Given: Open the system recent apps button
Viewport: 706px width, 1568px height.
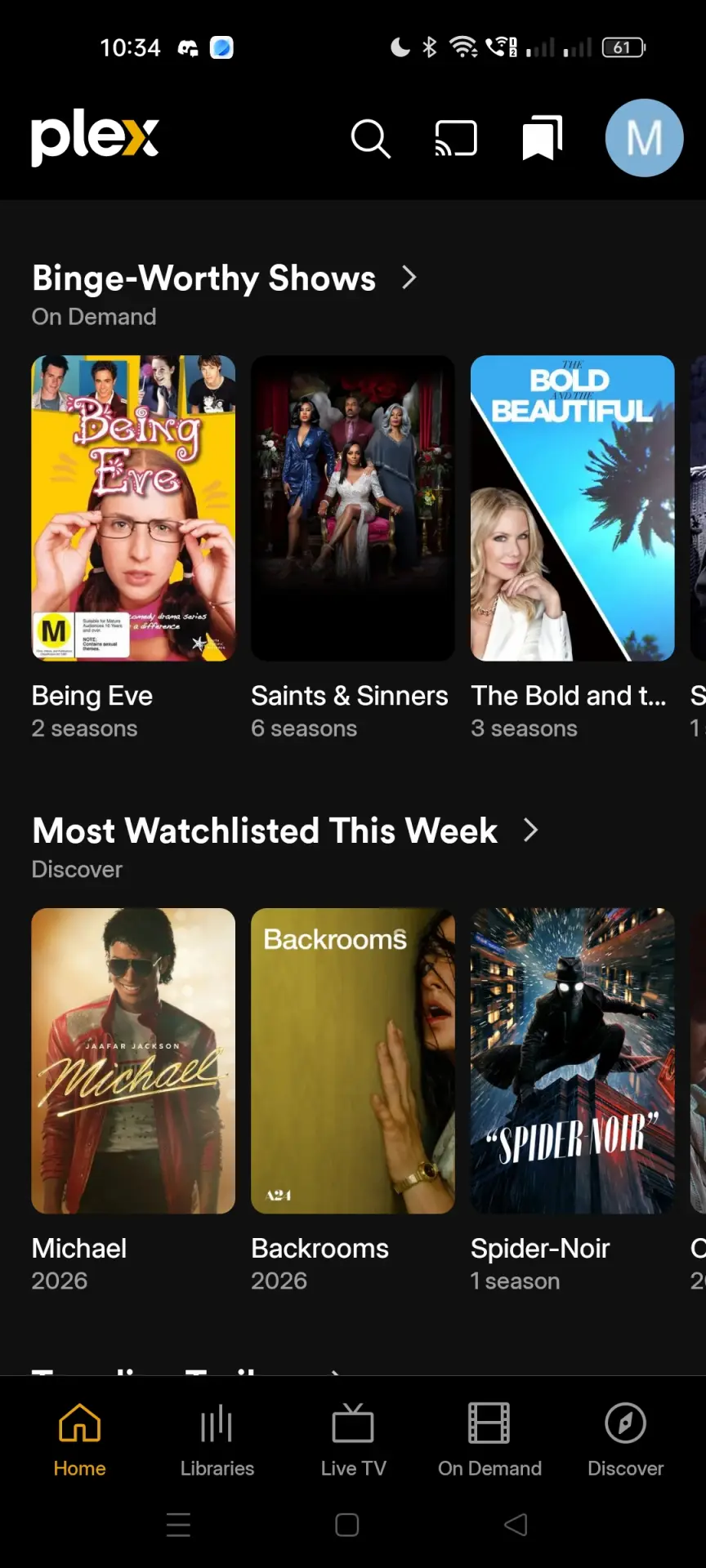Looking at the screenshot, I should [178, 1525].
